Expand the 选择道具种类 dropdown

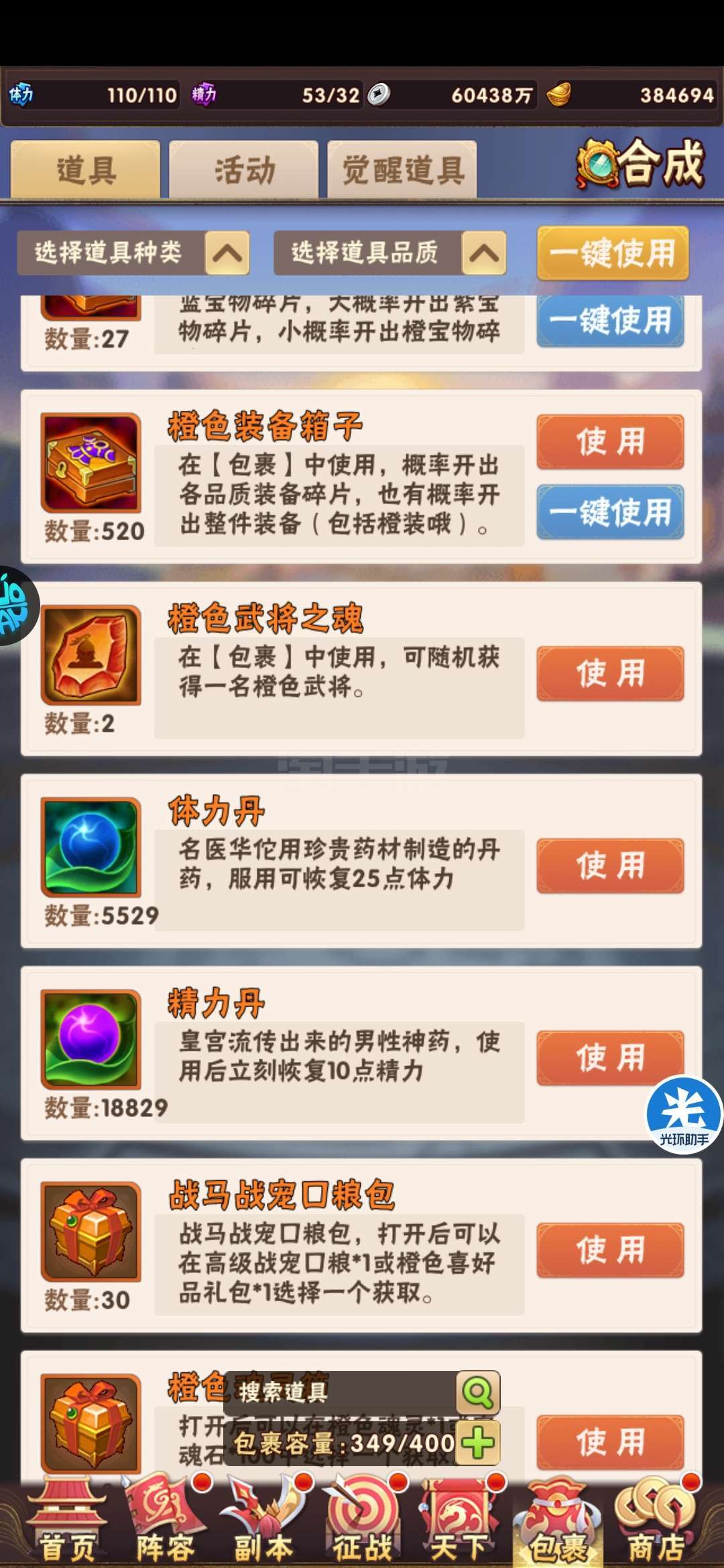[x=133, y=253]
